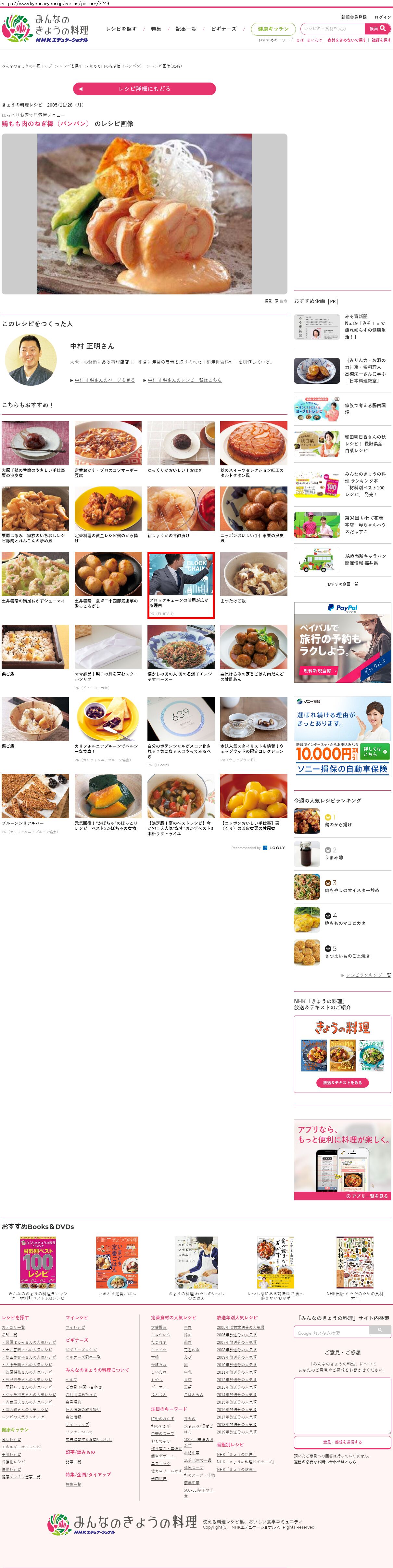Open the レシピランキング一覧 link
393x1568 pixels.
tap(368, 975)
